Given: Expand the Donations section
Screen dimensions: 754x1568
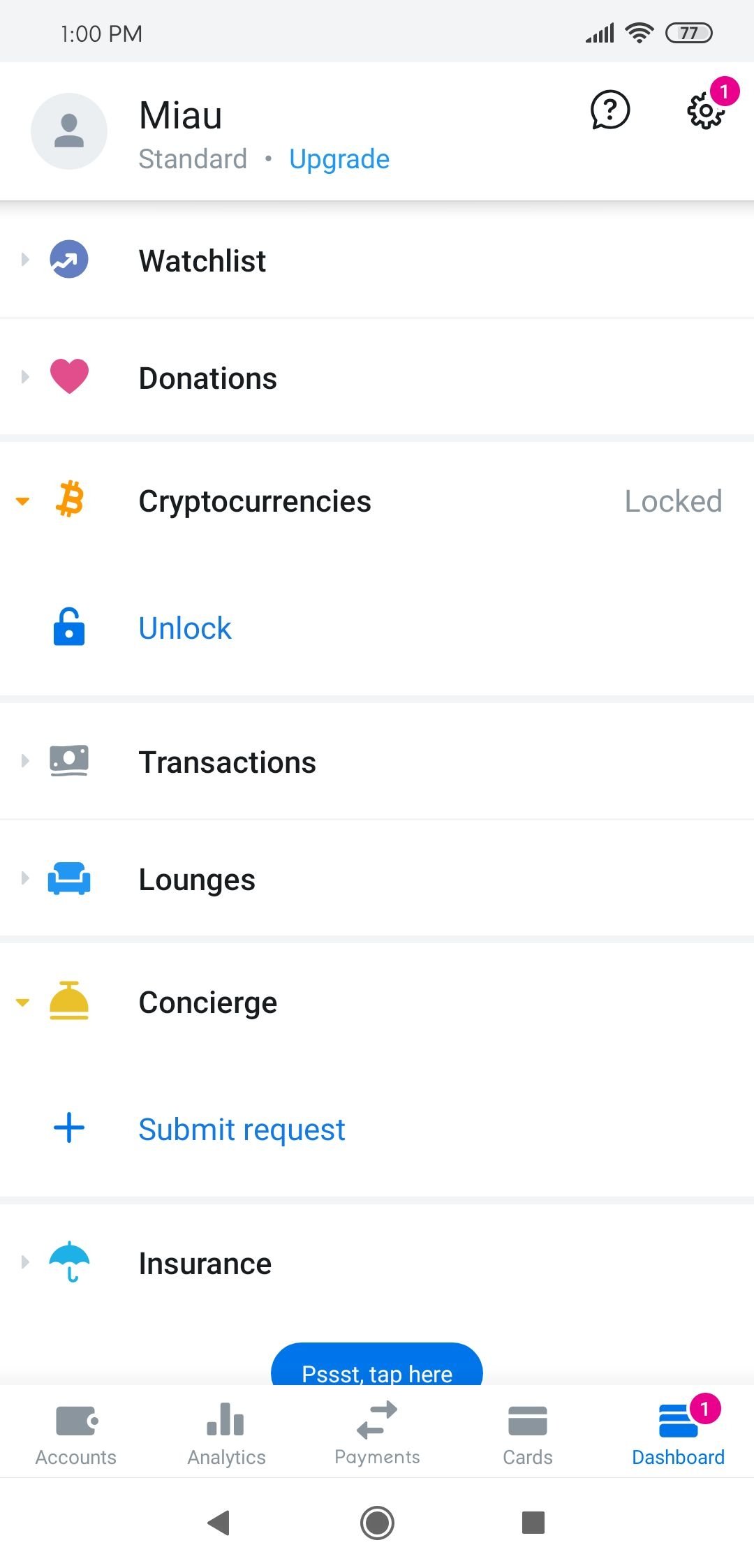Looking at the screenshot, I should coord(377,378).
